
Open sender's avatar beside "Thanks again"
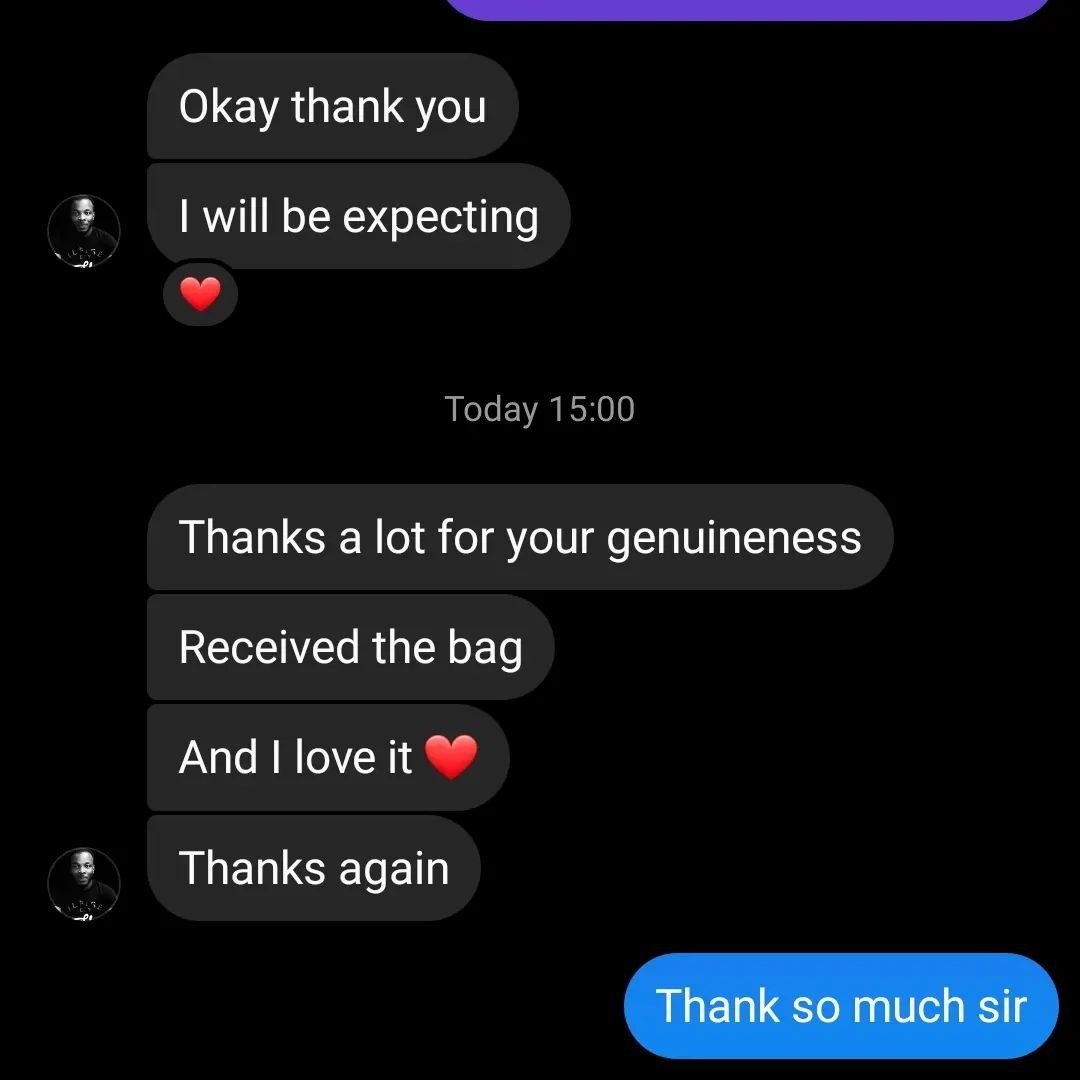coord(84,883)
